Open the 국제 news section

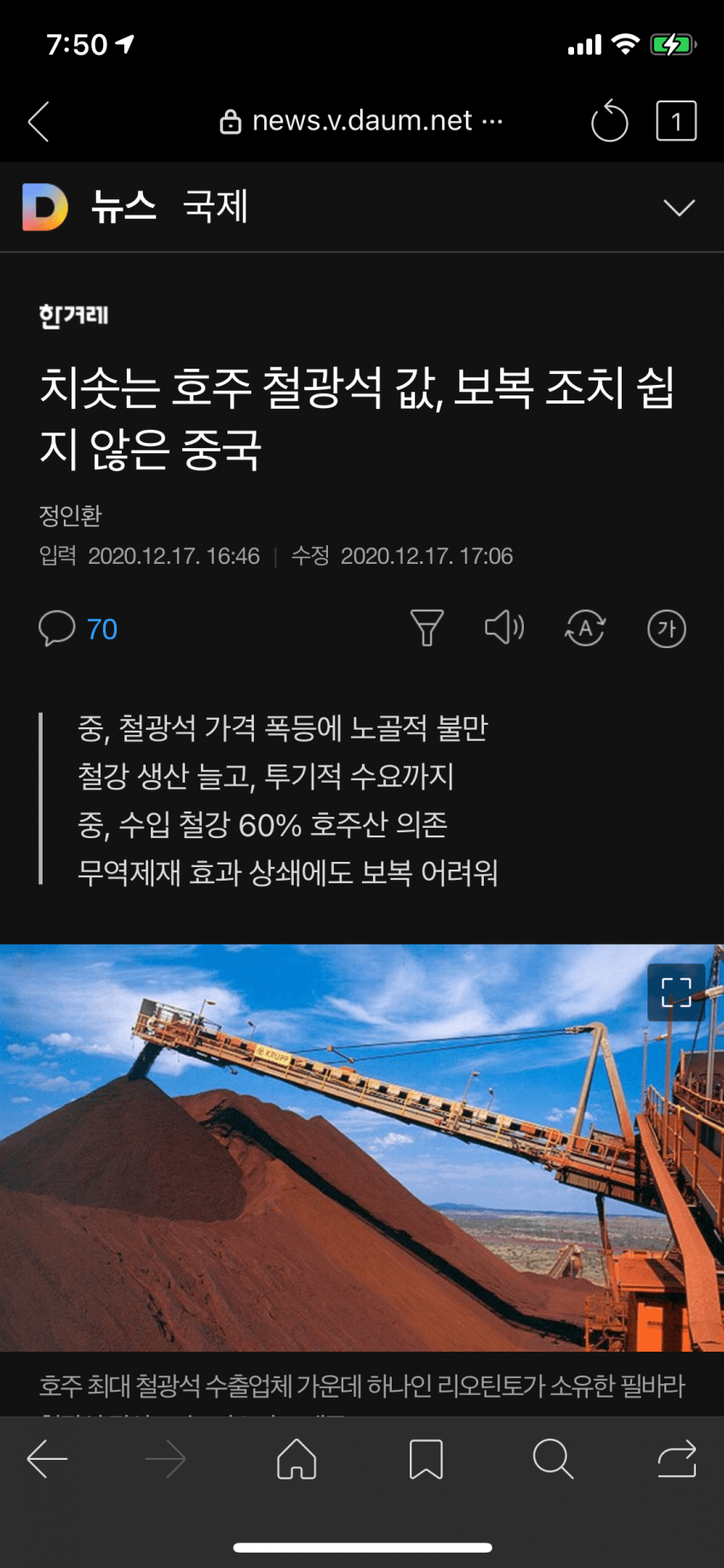(215, 207)
